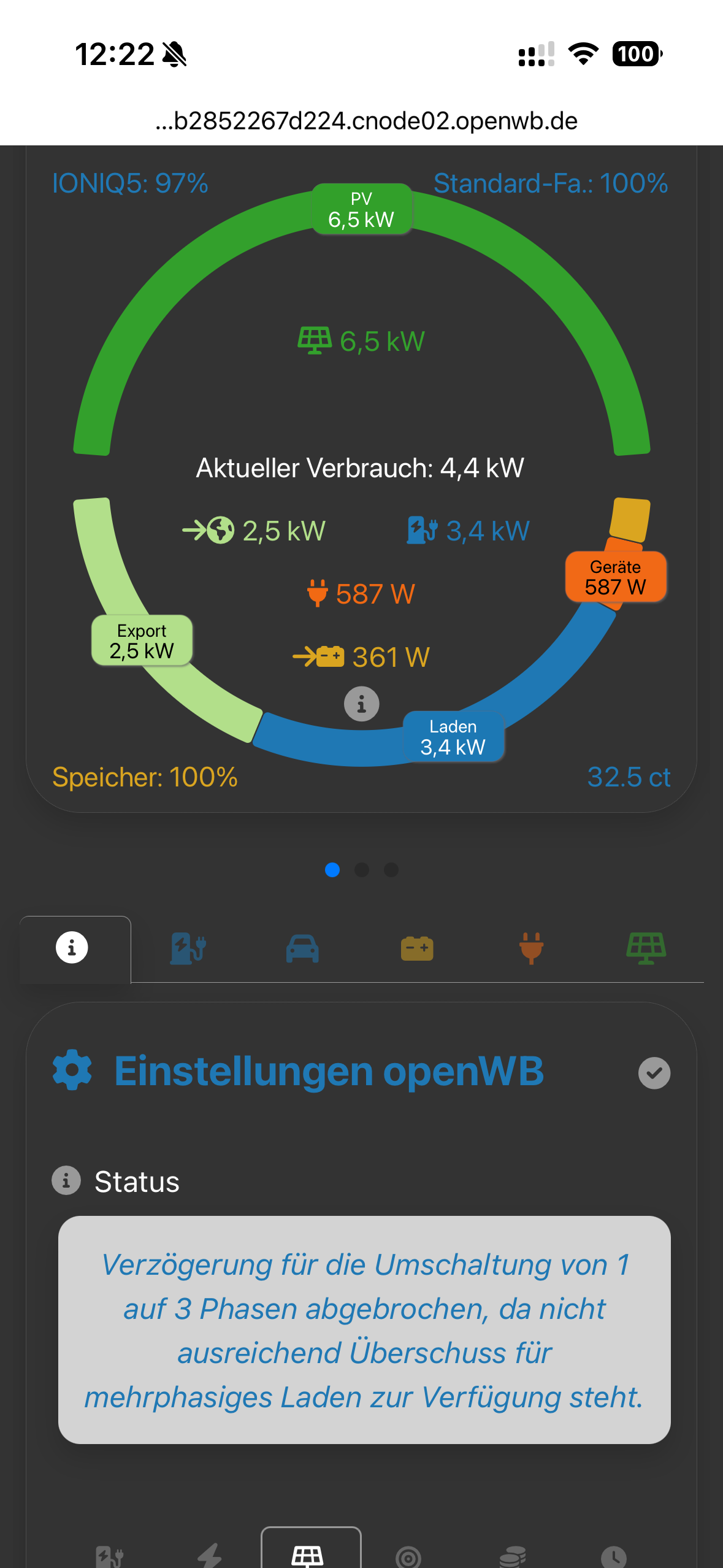Select the info tab
Image resolution: width=723 pixels, height=1568 pixels.
coord(72,948)
